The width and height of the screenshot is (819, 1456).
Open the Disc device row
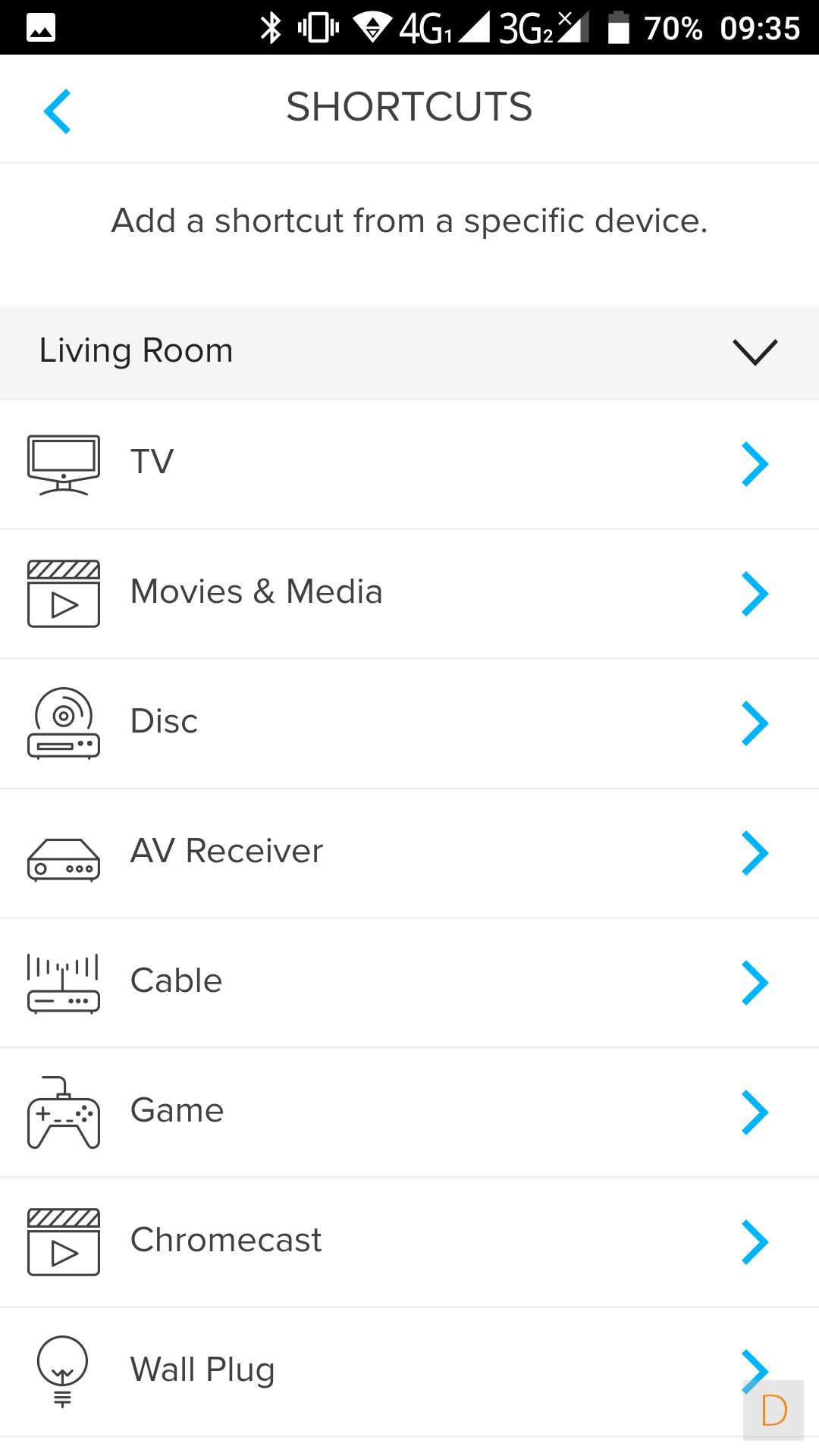pyautogui.click(x=409, y=723)
